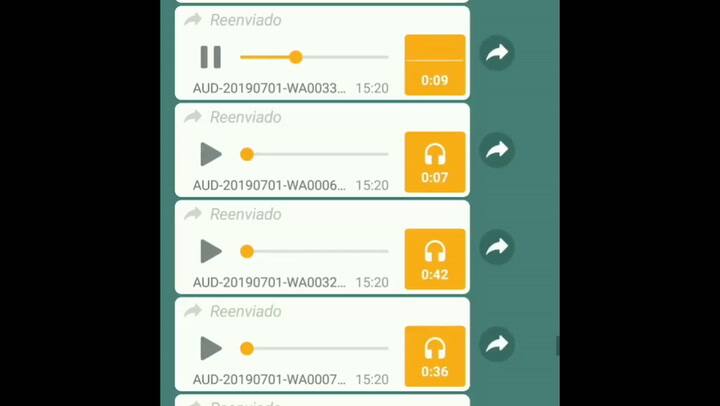Play audio AUD-20190701-WA0032
Screen dimensions: 720x406
point(210,251)
